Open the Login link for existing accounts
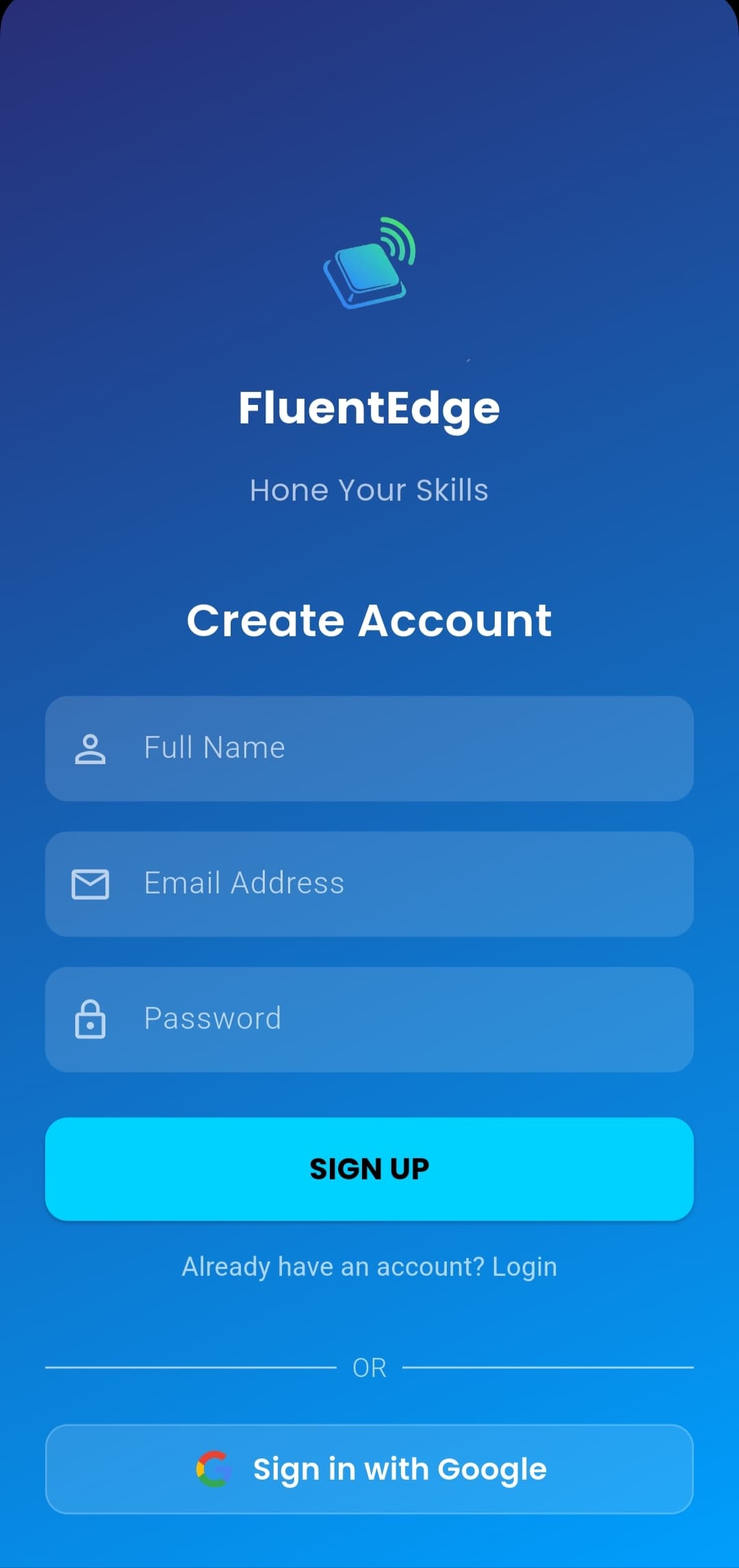Viewport: 739px width, 1568px height. (524, 1267)
